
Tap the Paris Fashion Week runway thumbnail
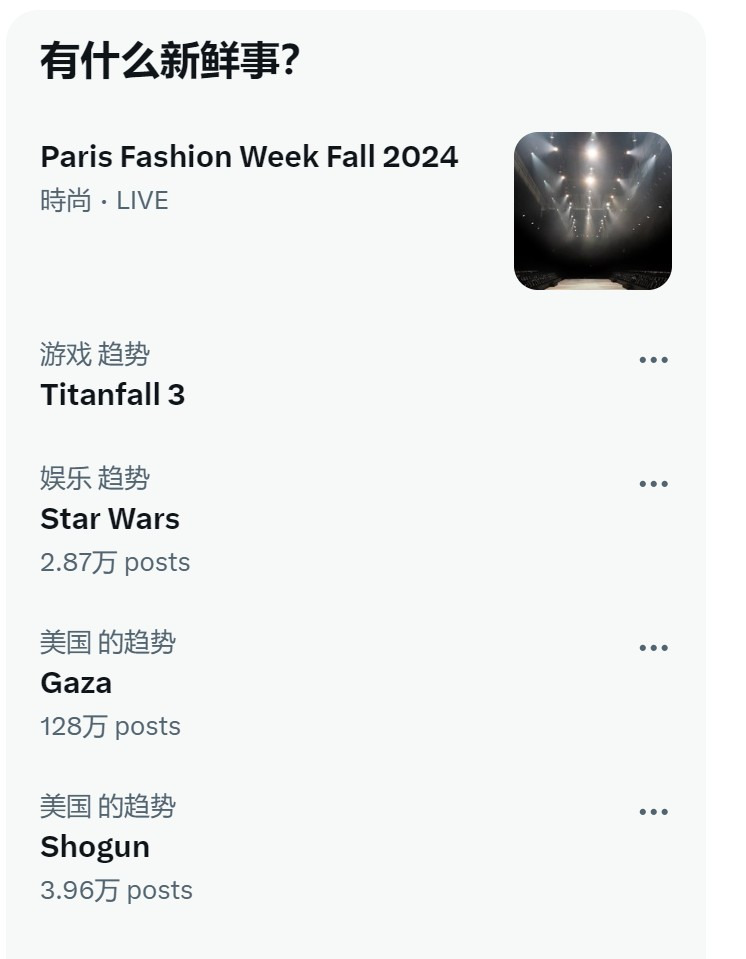coord(592,211)
